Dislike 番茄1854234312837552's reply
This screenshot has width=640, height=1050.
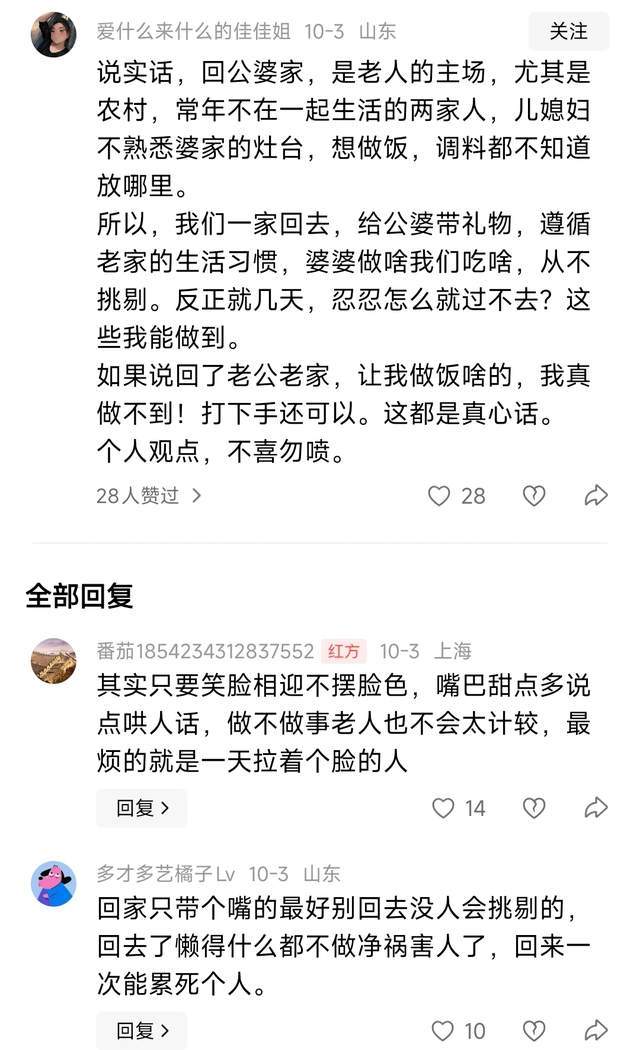pos(534,808)
